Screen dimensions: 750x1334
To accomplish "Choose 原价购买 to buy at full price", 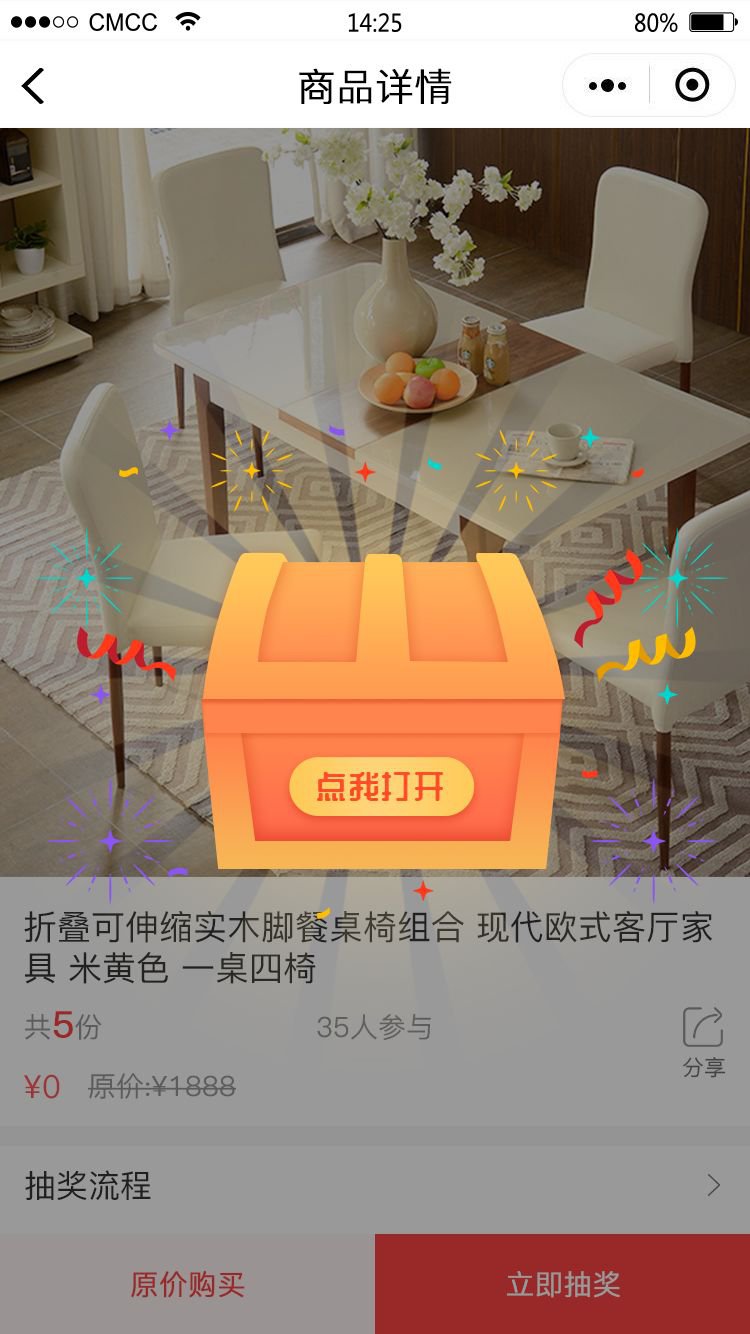I will [187, 1284].
